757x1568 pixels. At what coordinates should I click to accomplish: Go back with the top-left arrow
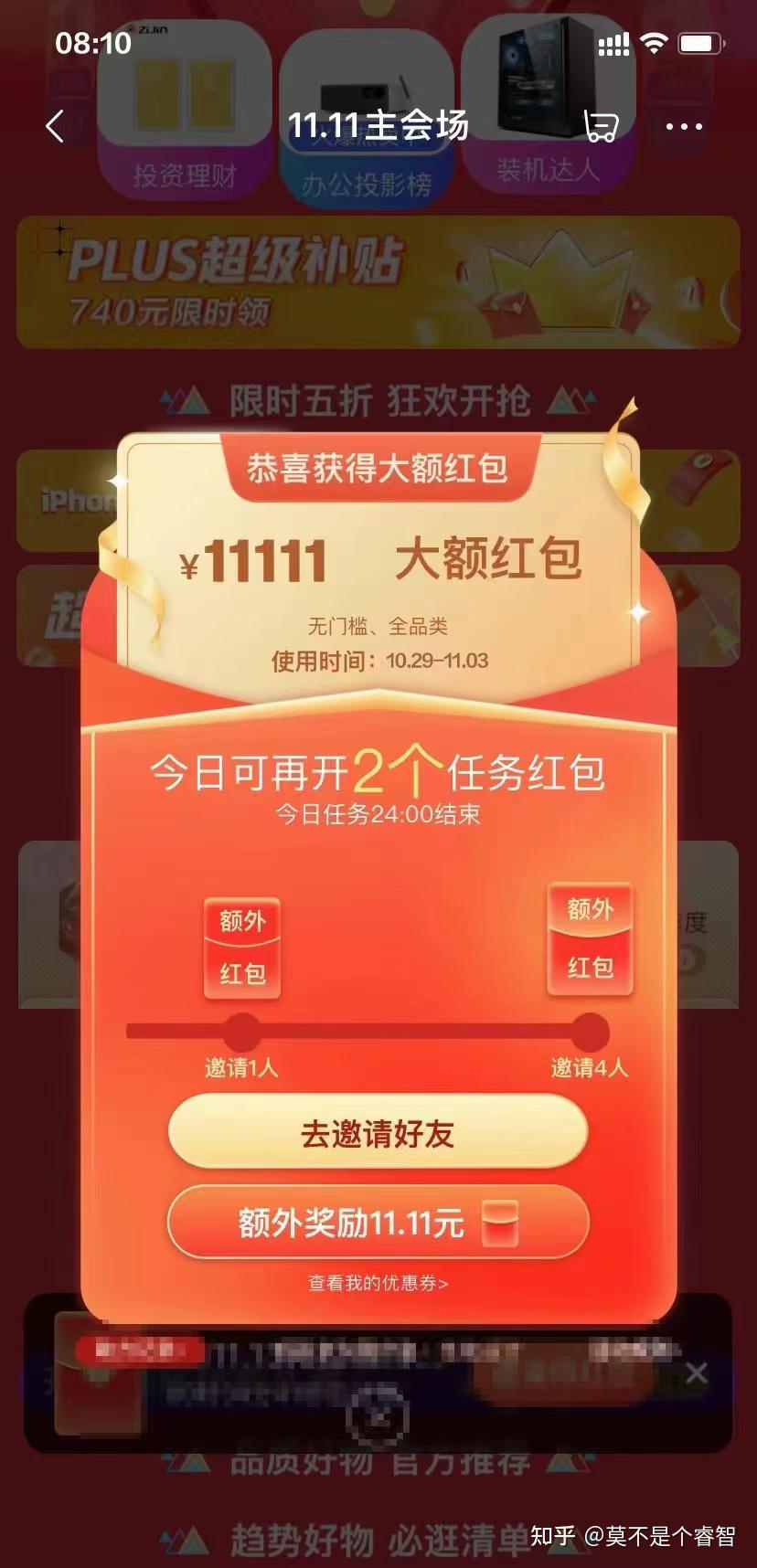56,126
